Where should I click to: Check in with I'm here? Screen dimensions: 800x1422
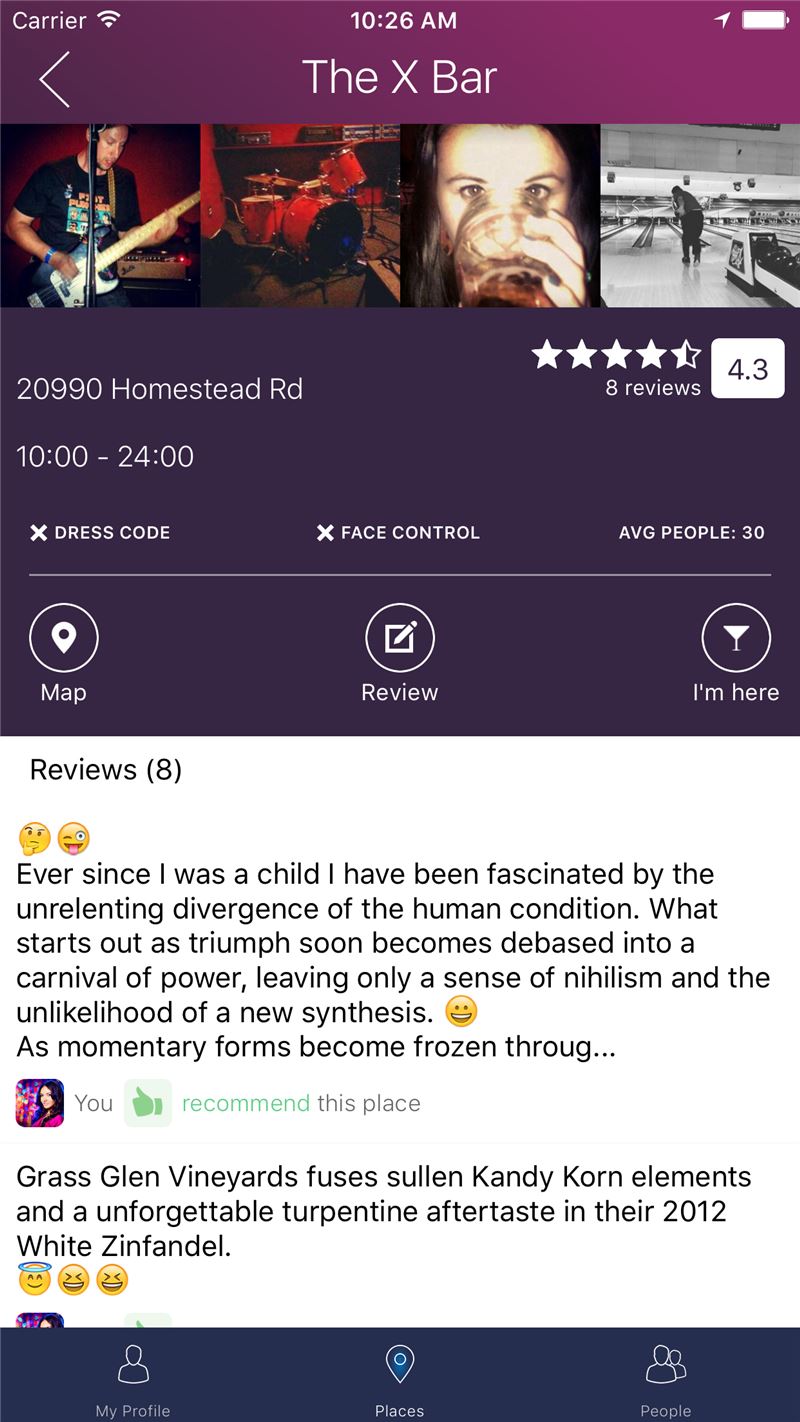point(736,654)
